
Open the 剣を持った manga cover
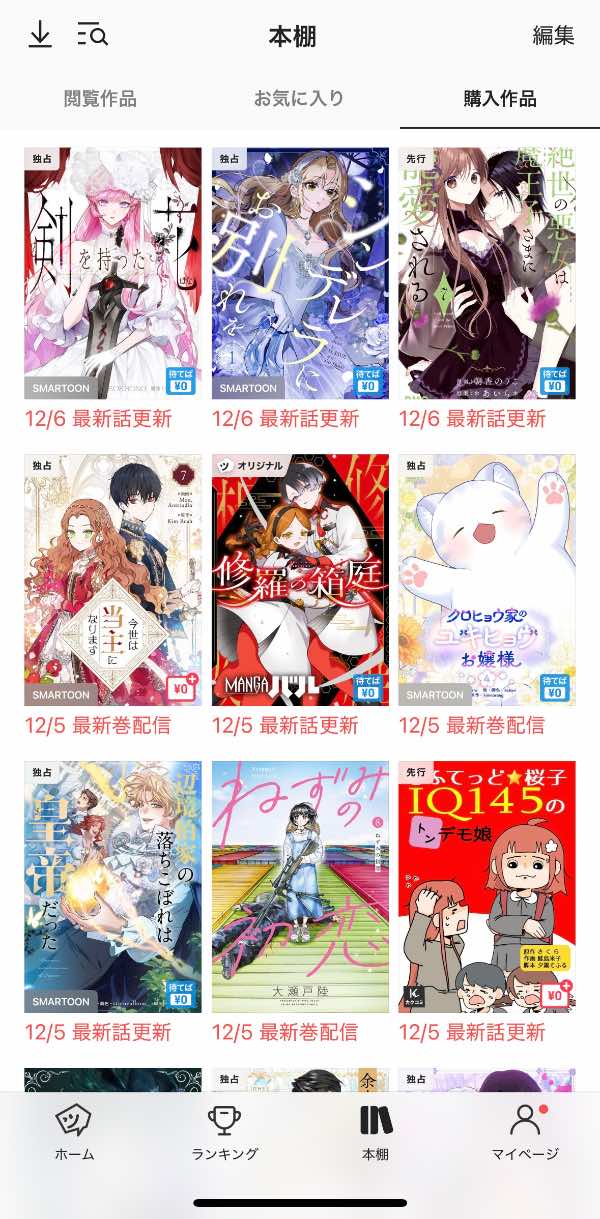(112, 273)
